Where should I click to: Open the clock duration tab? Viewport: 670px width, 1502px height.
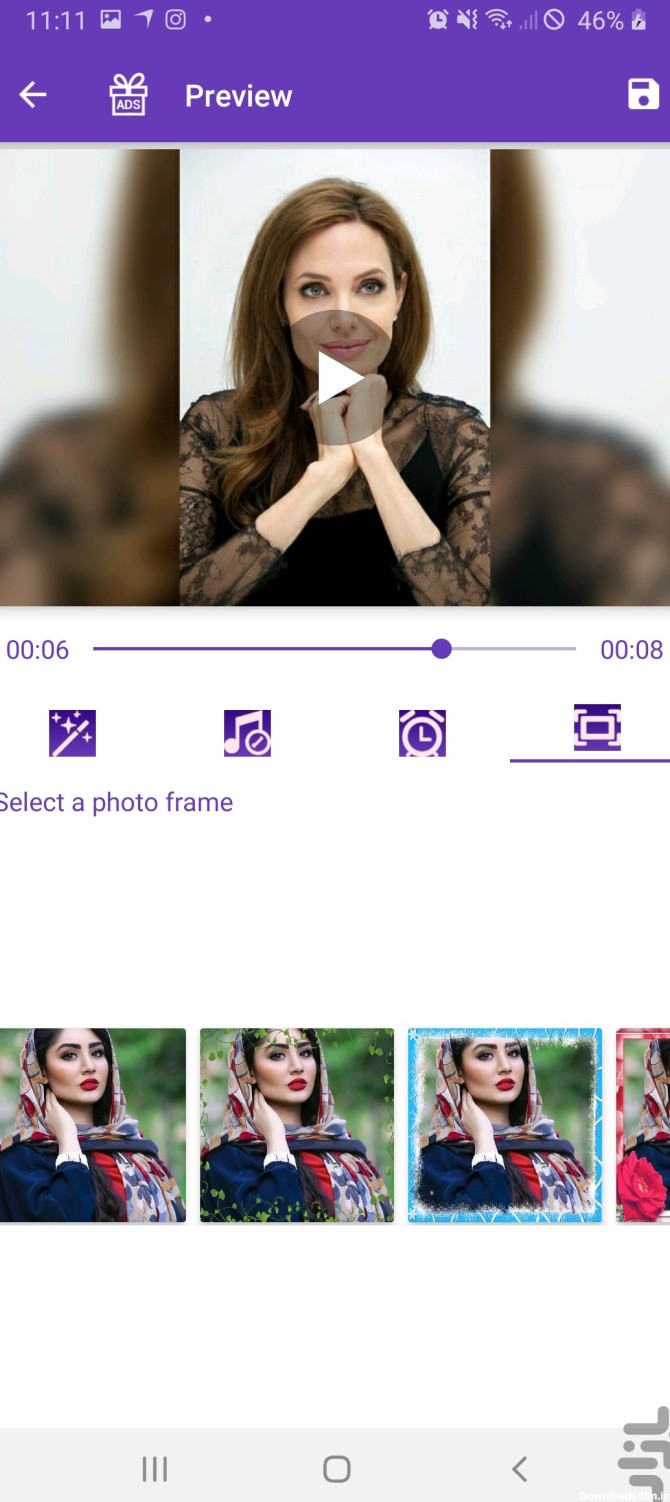(422, 733)
